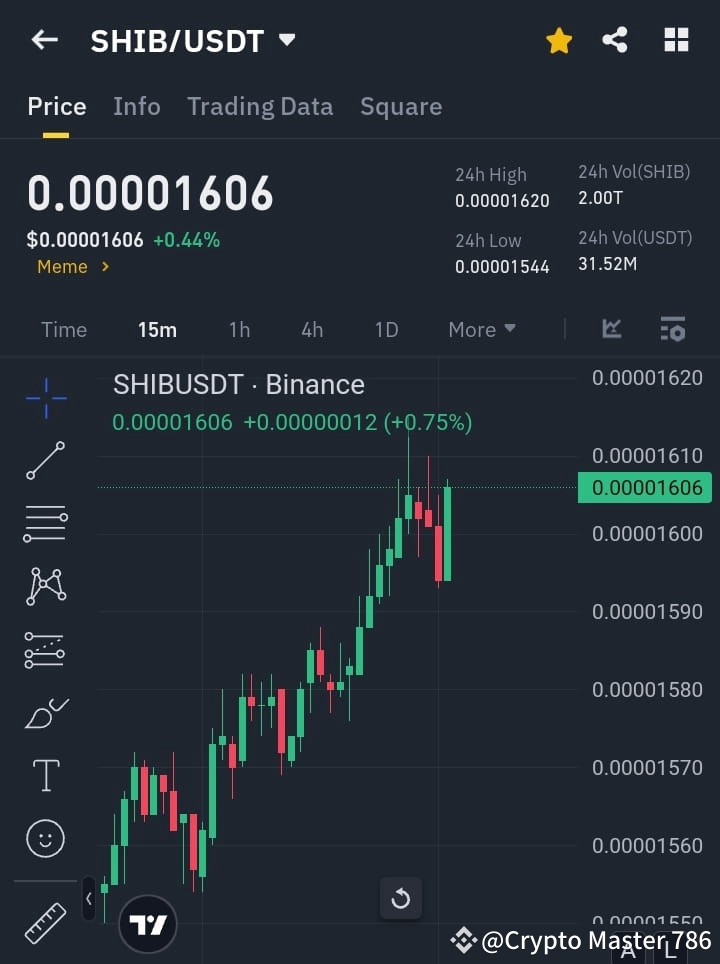Collapse the drawing tools sidebar
The image size is (720, 964).
coord(88,898)
